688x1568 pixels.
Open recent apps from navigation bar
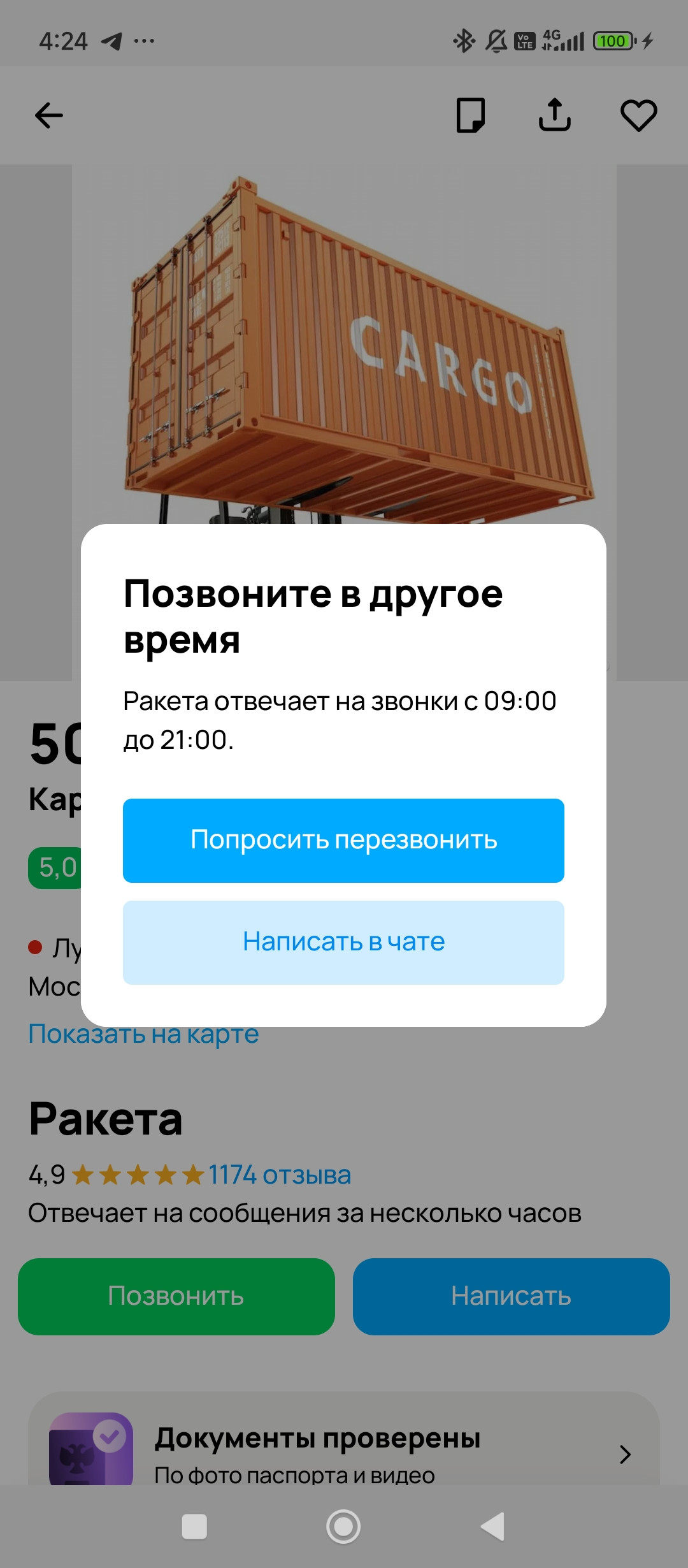(194, 1527)
